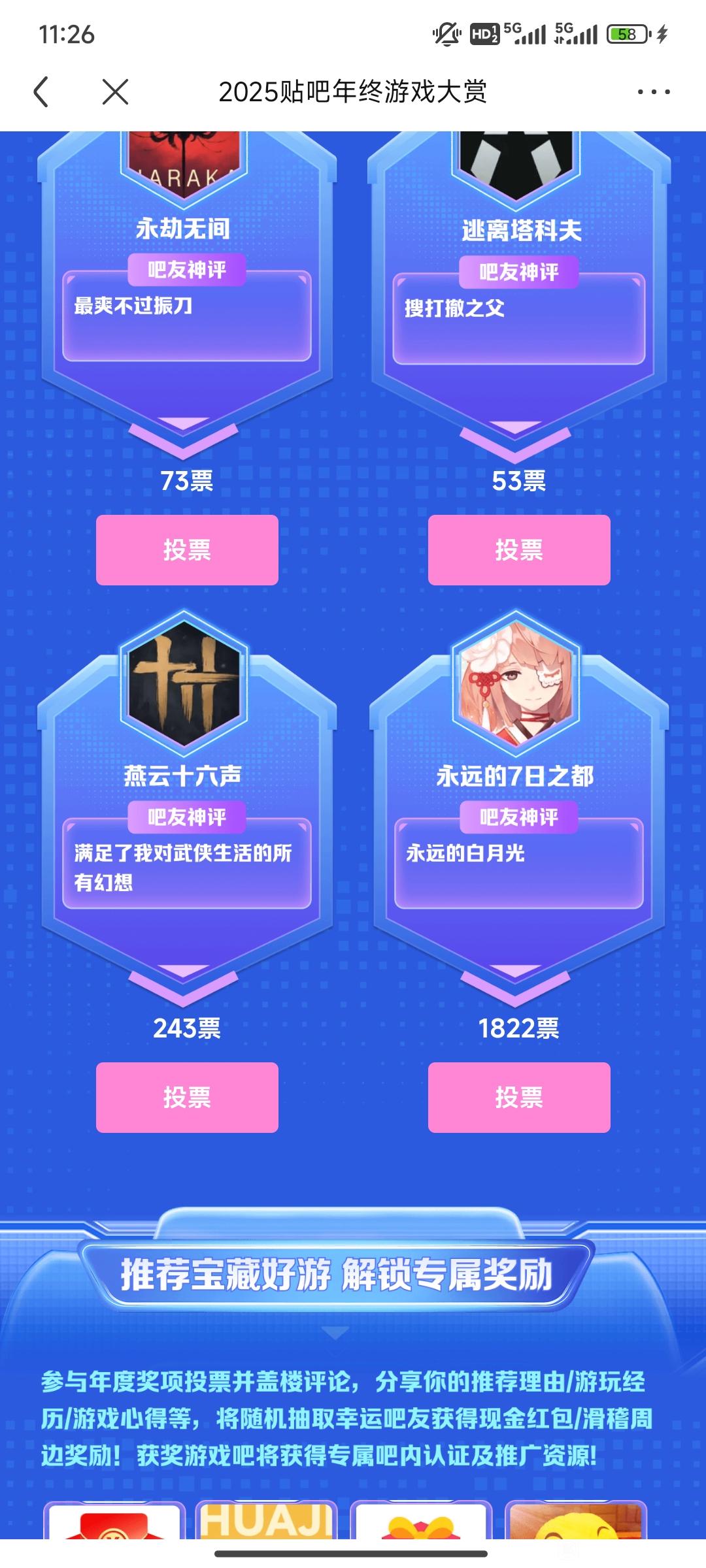The height and width of the screenshot is (1568, 706).
Task: Open the three-dot overflow menu
Action: point(654,91)
